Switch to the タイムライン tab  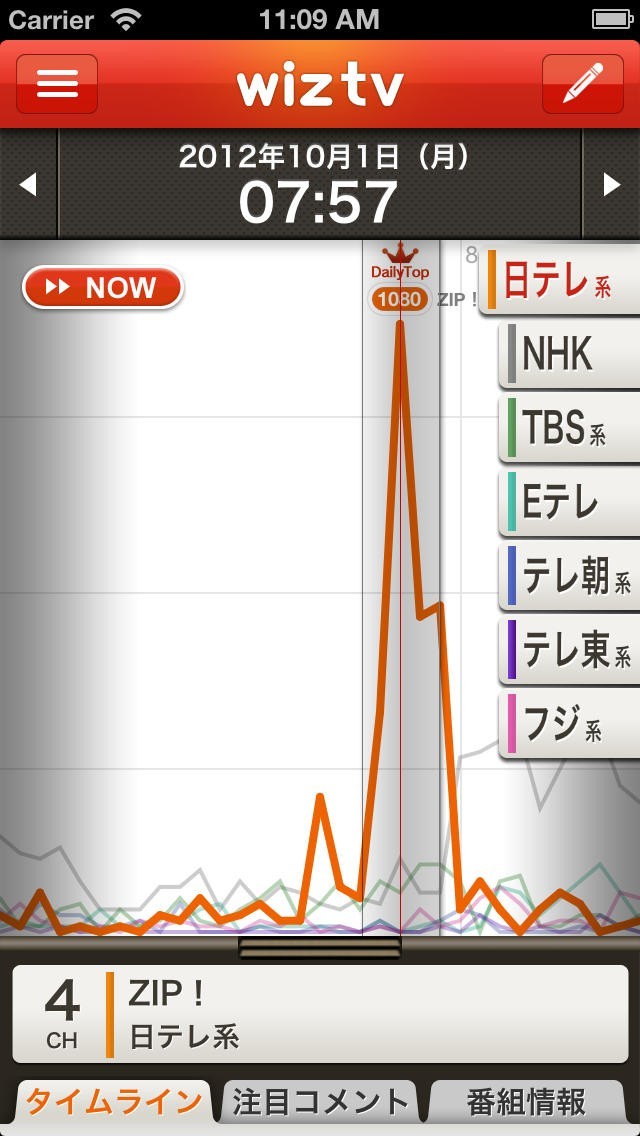[112, 1103]
